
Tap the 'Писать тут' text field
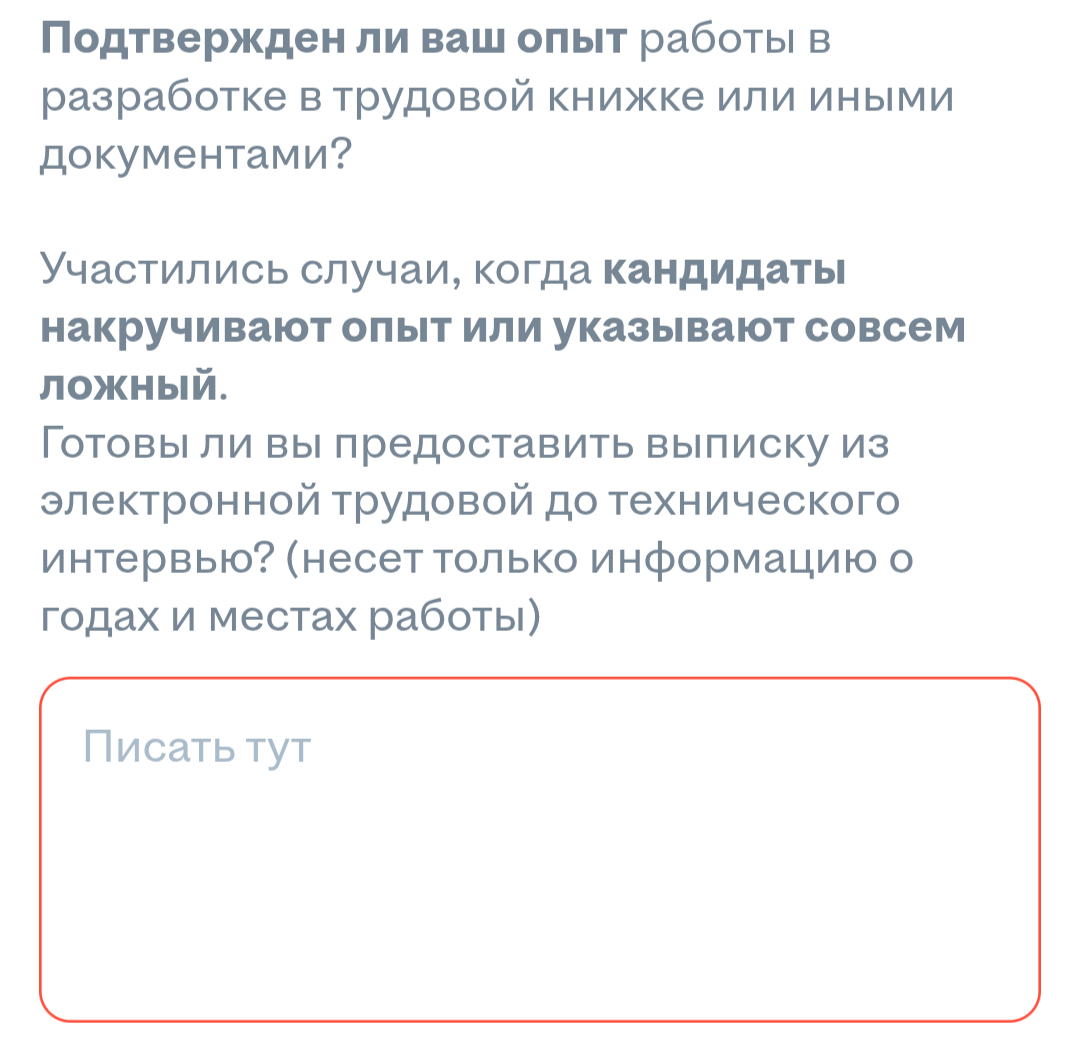point(540,850)
